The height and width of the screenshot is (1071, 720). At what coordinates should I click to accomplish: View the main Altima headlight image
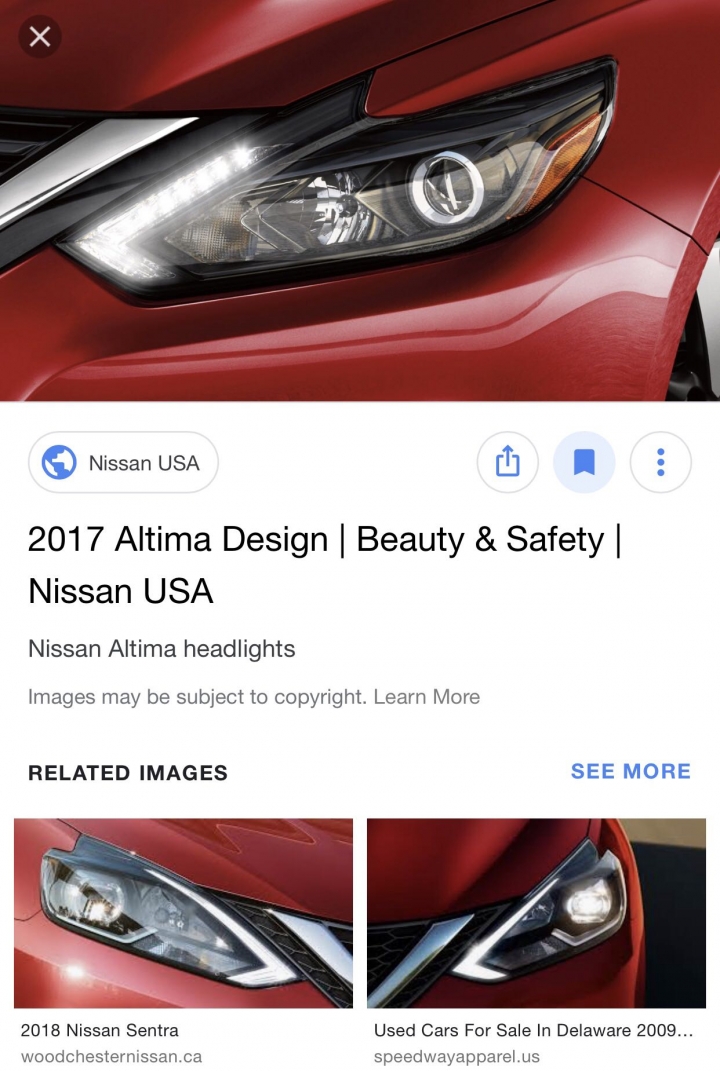click(x=360, y=200)
